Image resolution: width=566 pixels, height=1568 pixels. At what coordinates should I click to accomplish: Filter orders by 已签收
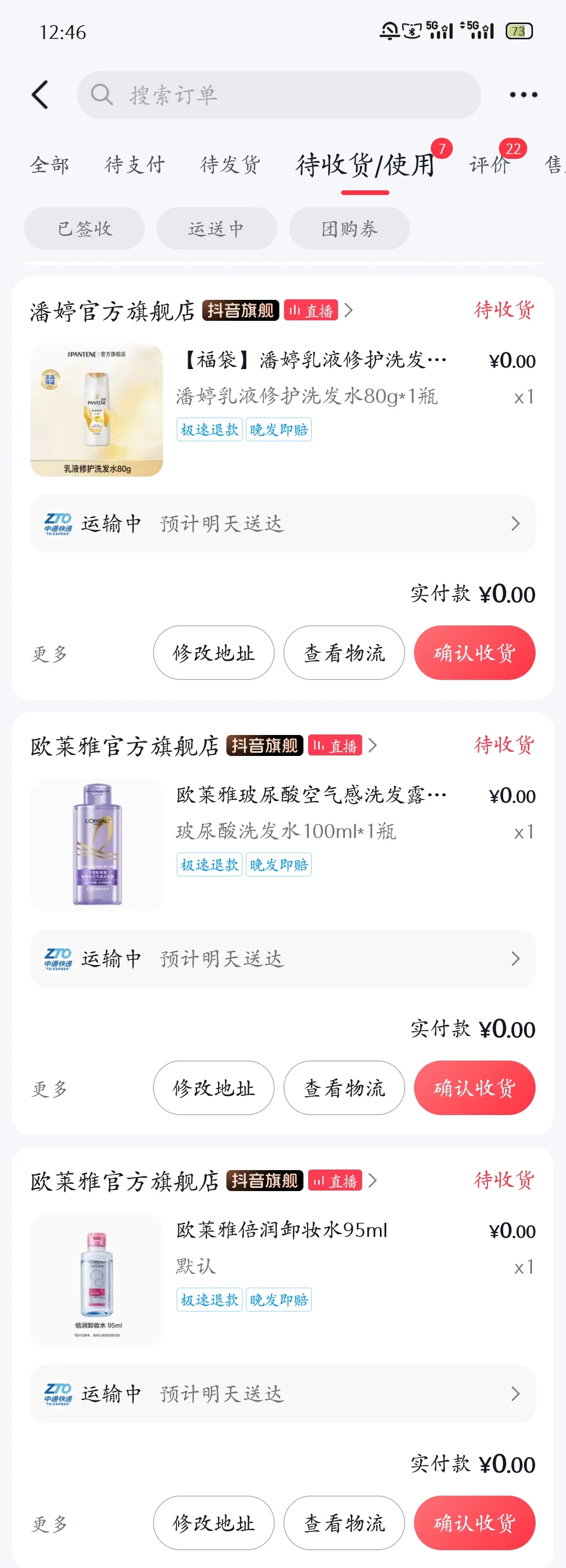pyautogui.click(x=84, y=228)
